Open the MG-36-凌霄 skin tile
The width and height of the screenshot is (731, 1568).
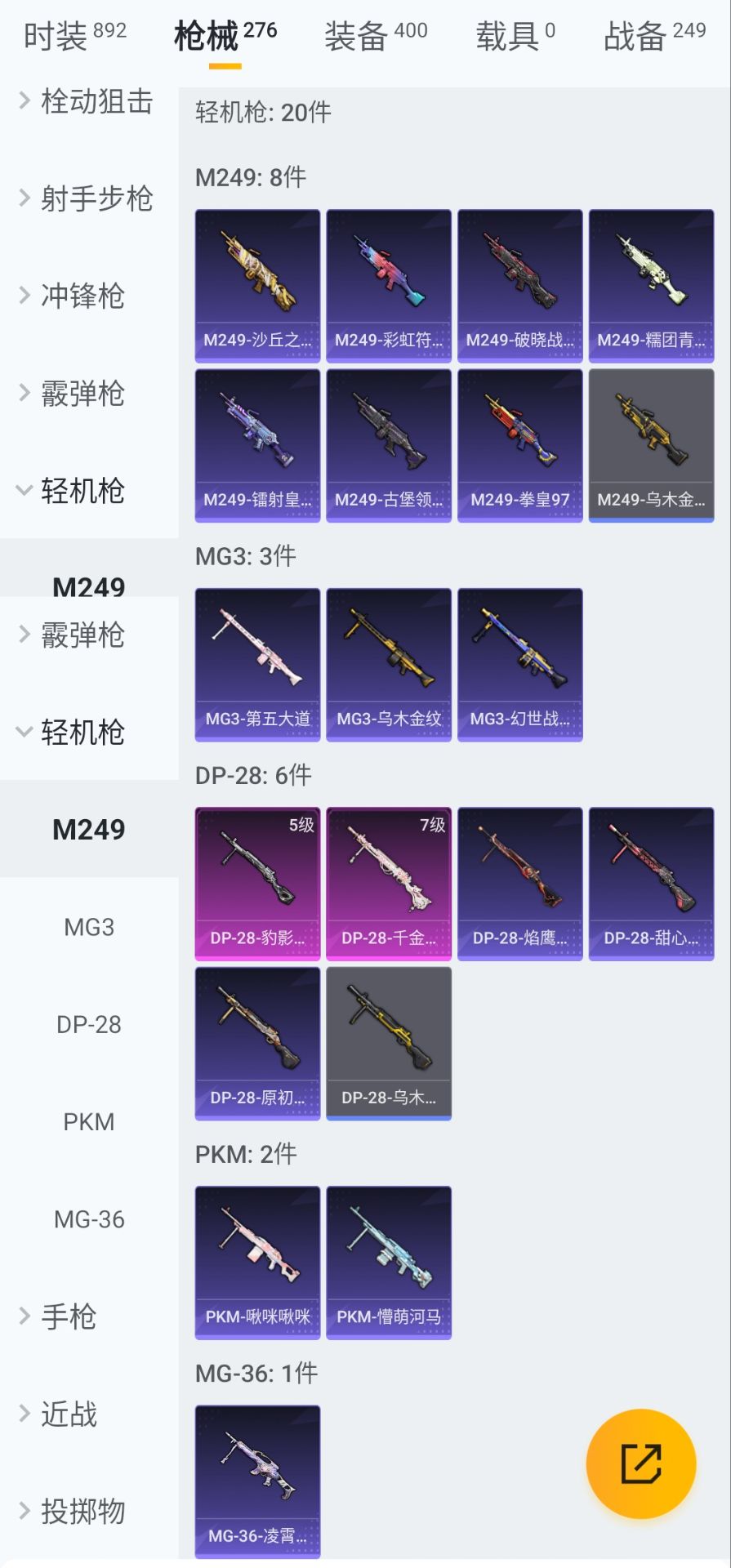click(257, 1481)
